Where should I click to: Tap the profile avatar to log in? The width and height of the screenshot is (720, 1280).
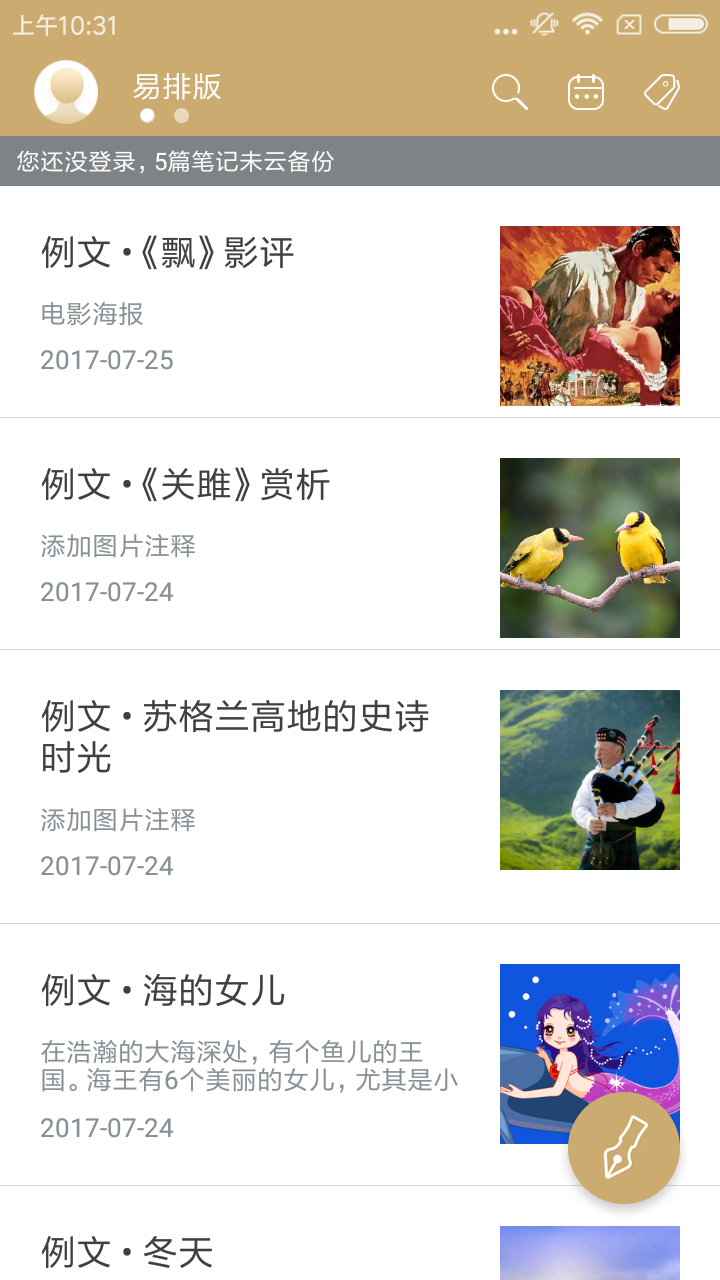point(66,92)
